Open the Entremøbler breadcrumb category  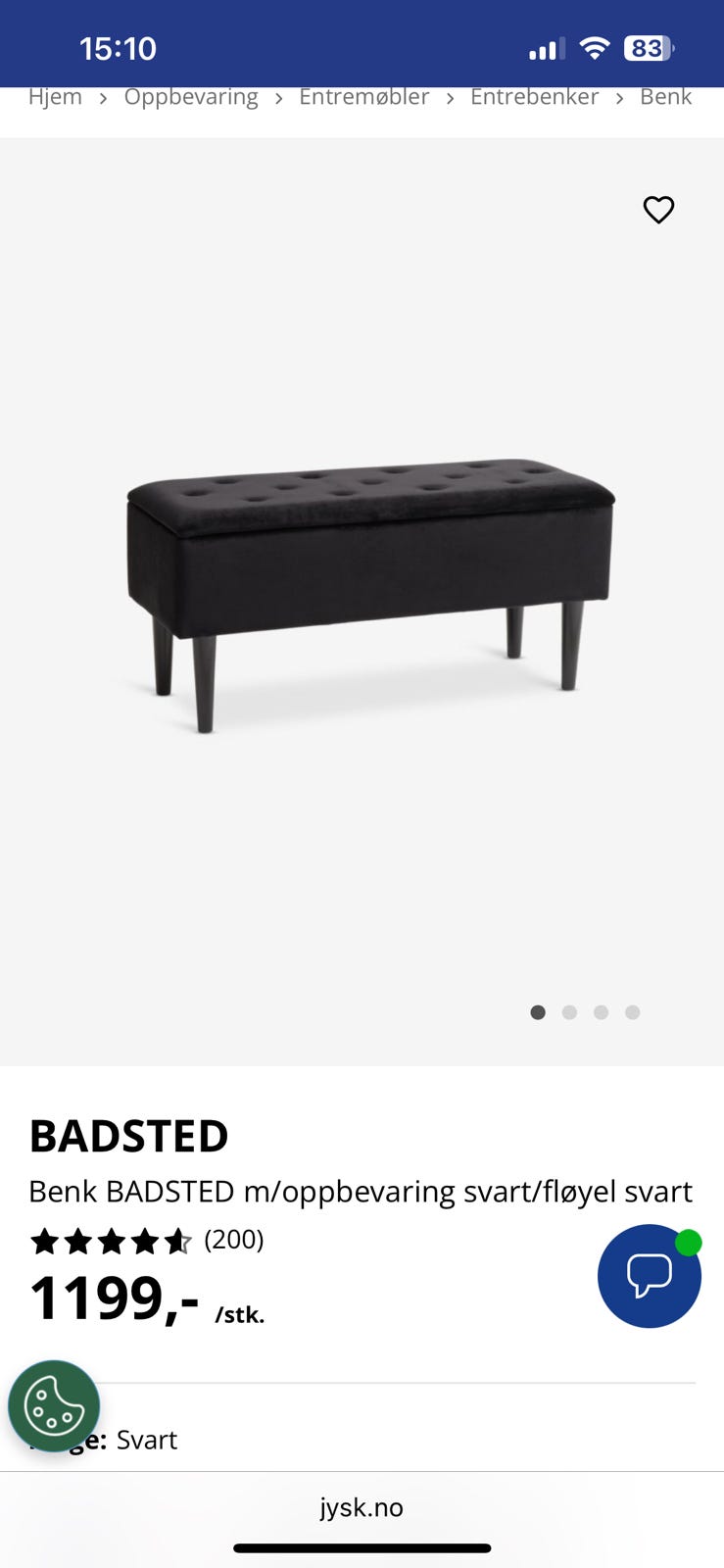click(x=364, y=97)
